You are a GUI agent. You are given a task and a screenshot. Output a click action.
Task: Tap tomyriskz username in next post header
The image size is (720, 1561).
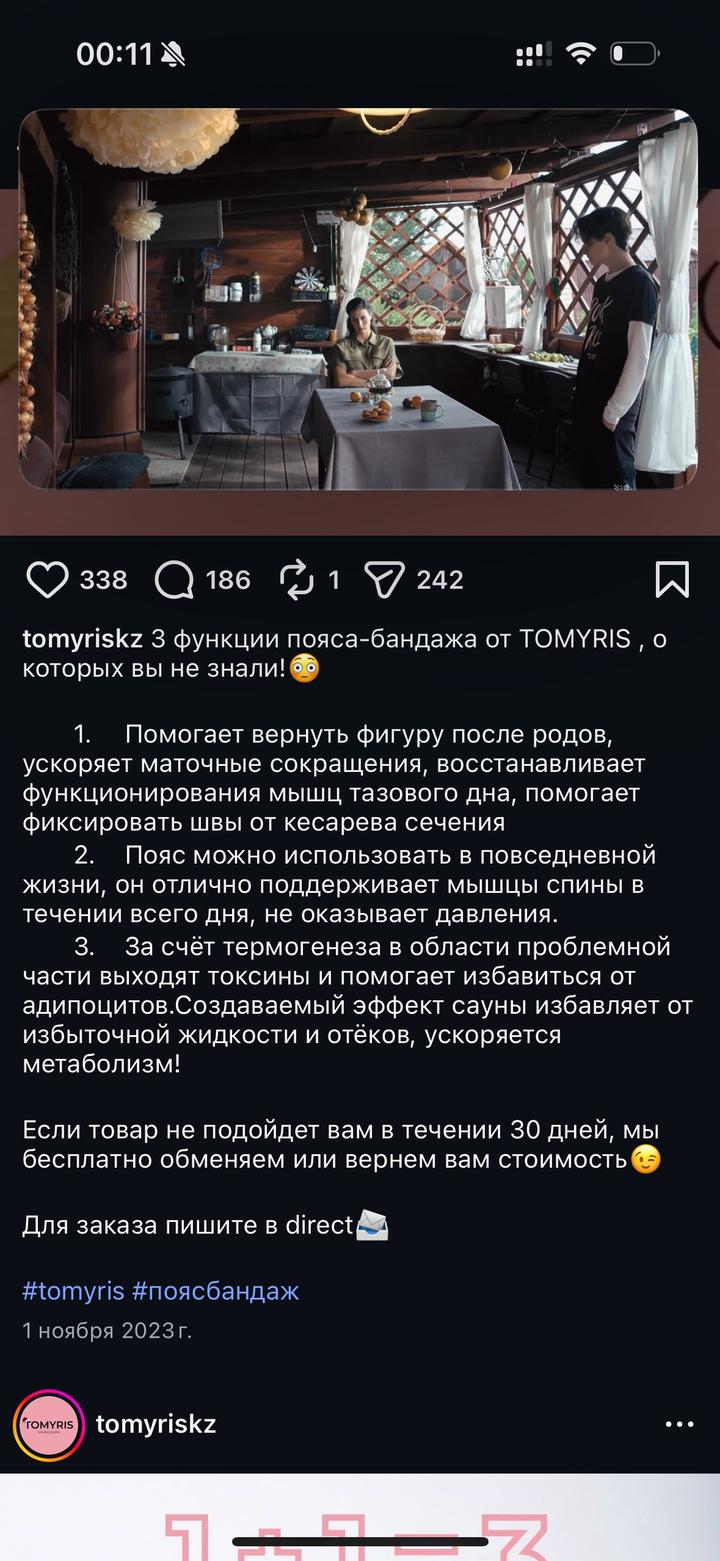[156, 1424]
